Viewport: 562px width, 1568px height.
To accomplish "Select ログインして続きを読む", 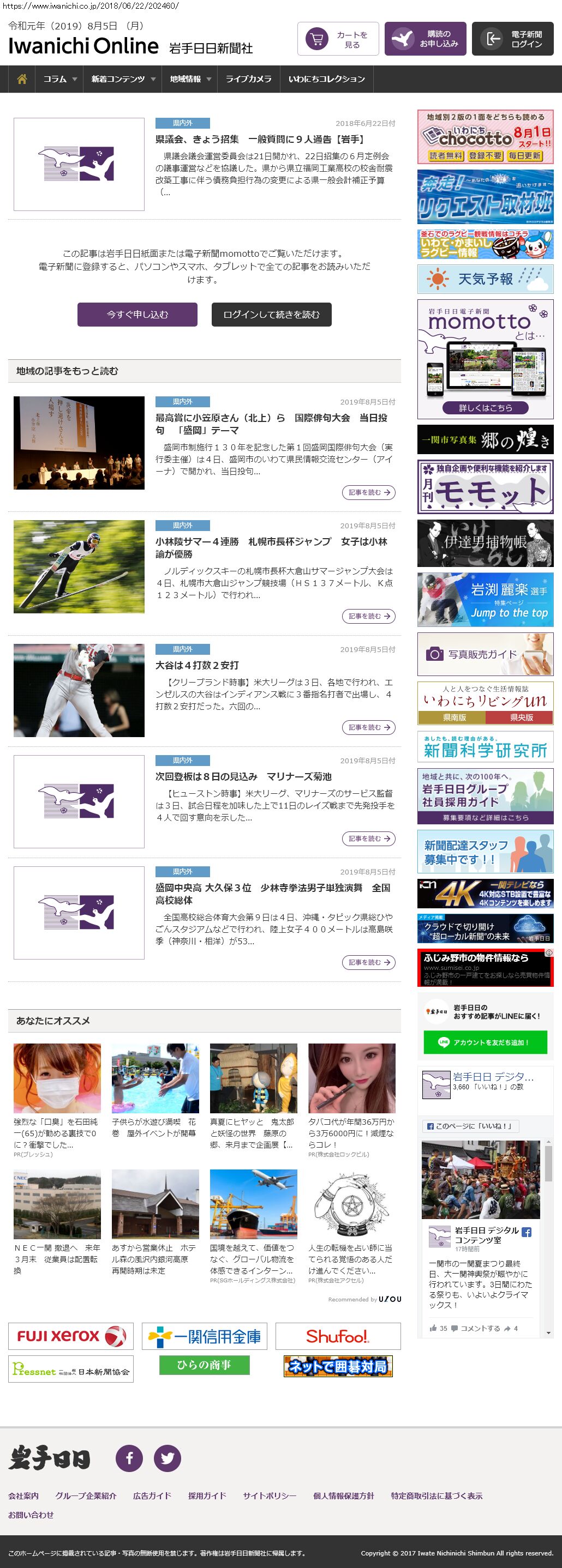I will 271,315.
